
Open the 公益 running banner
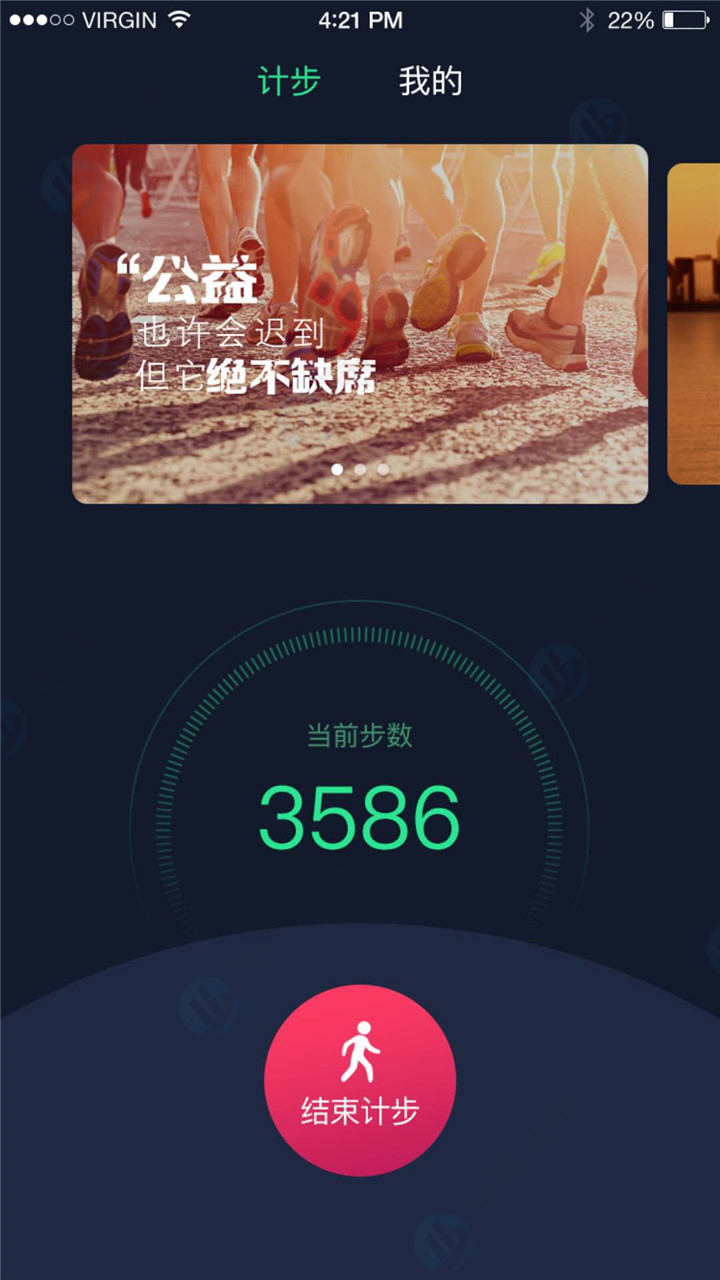point(360,323)
